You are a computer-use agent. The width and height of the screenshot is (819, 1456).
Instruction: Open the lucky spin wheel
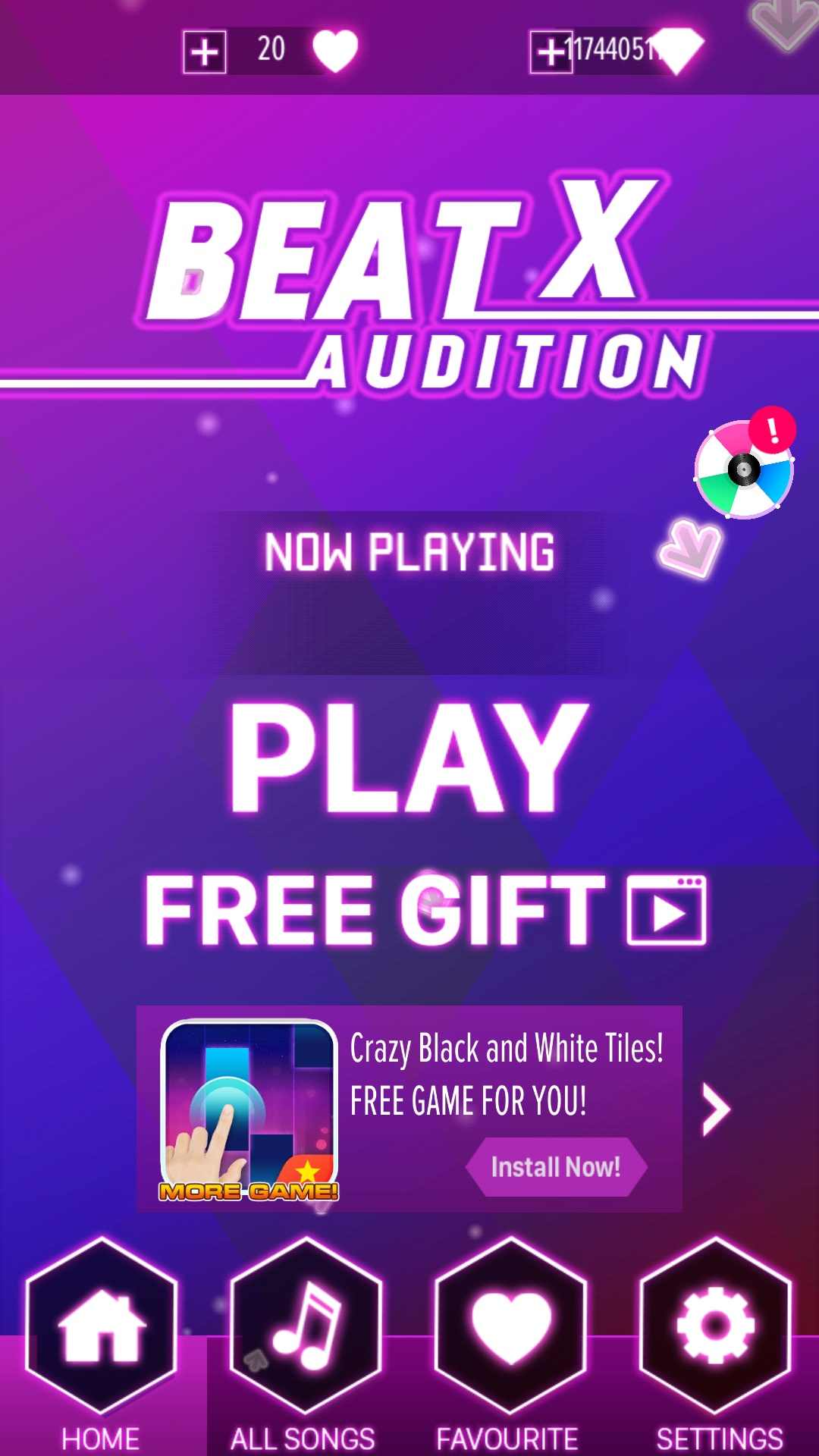pyautogui.click(x=743, y=469)
